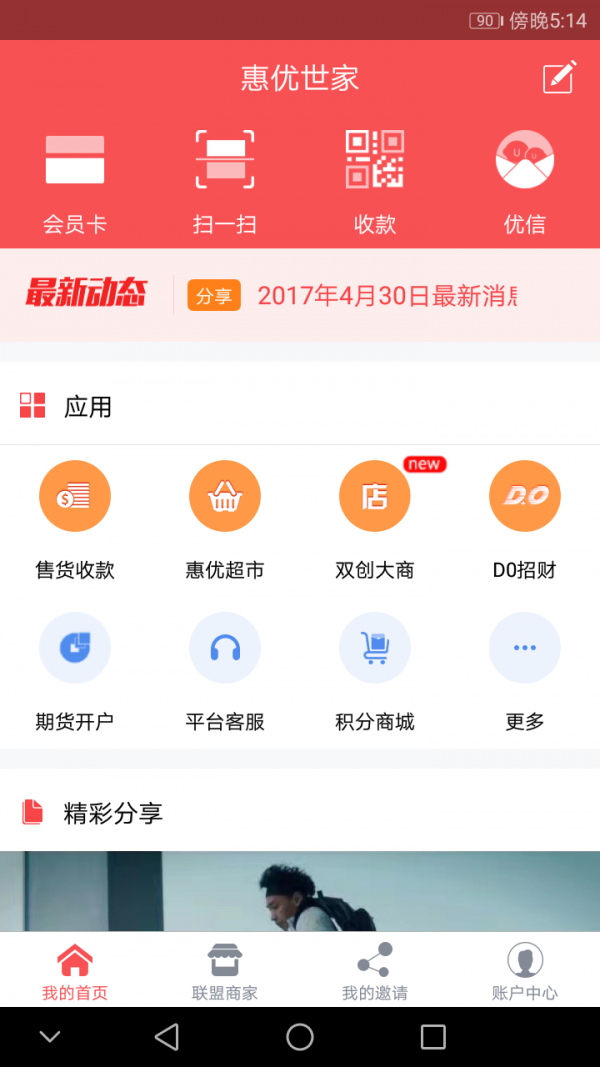Tap the system back button

(x=167, y=1037)
